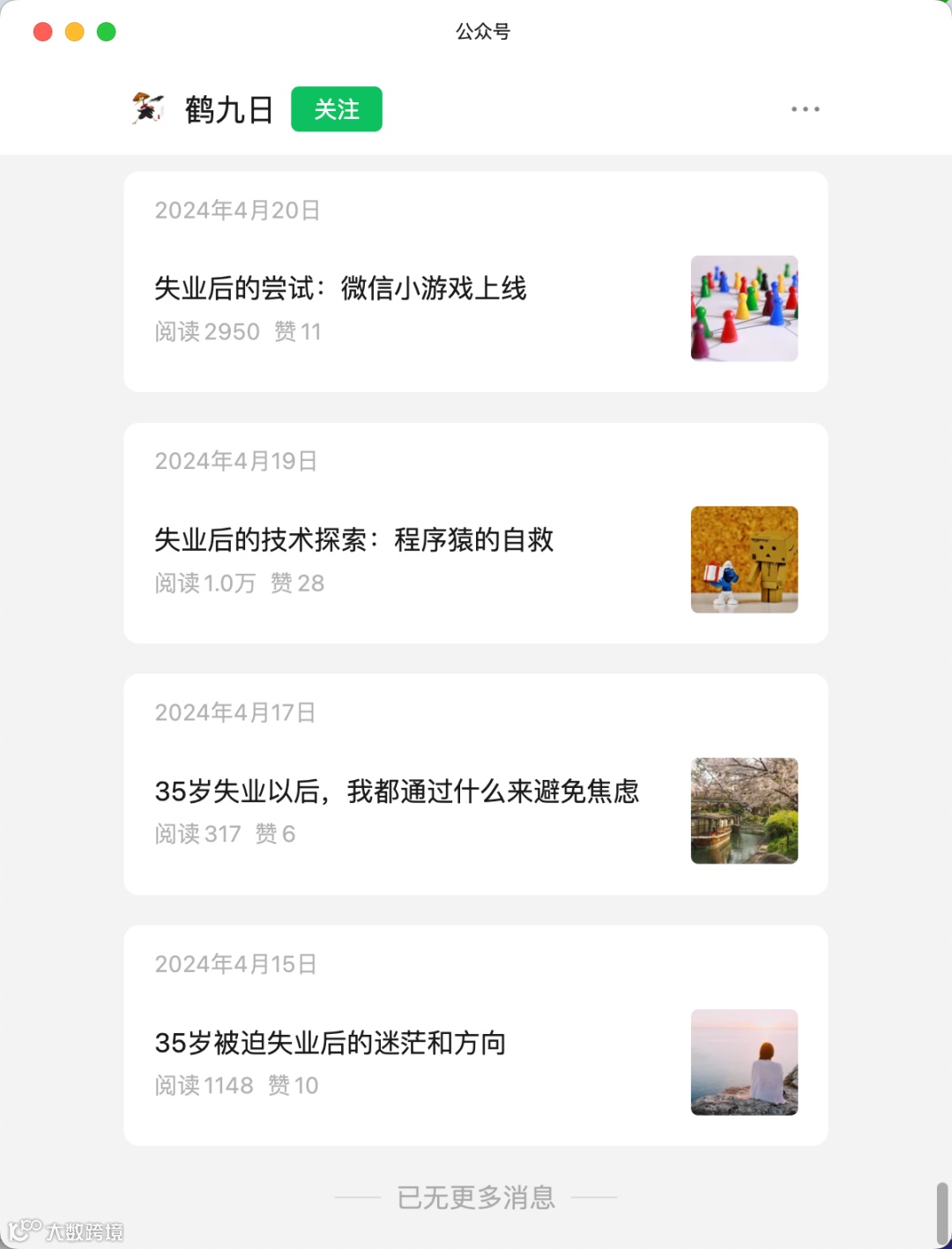952x1249 pixels.
Task: Follow the 鹤九日 account
Action: tap(337, 109)
